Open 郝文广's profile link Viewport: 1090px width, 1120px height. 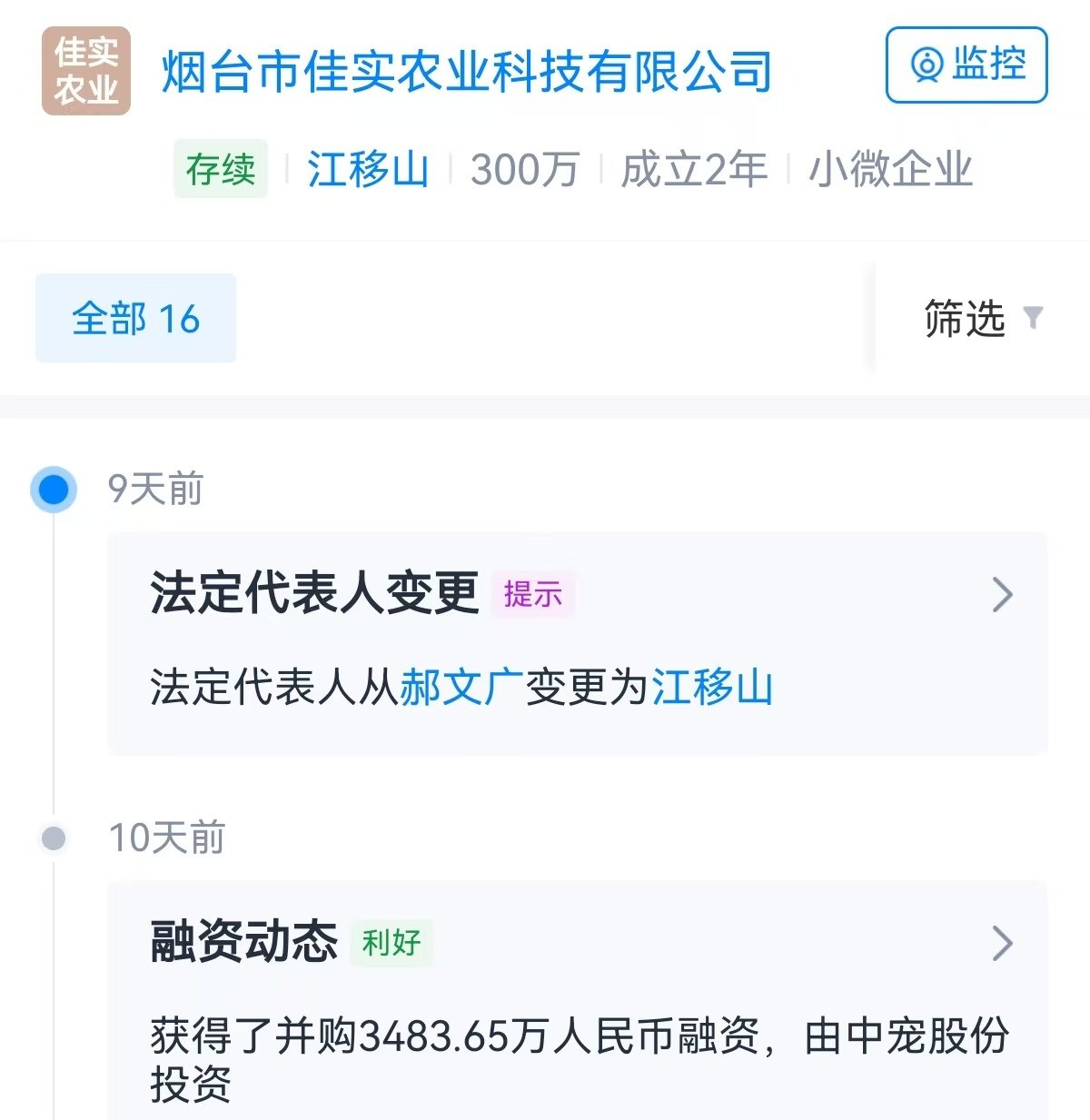(x=461, y=687)
